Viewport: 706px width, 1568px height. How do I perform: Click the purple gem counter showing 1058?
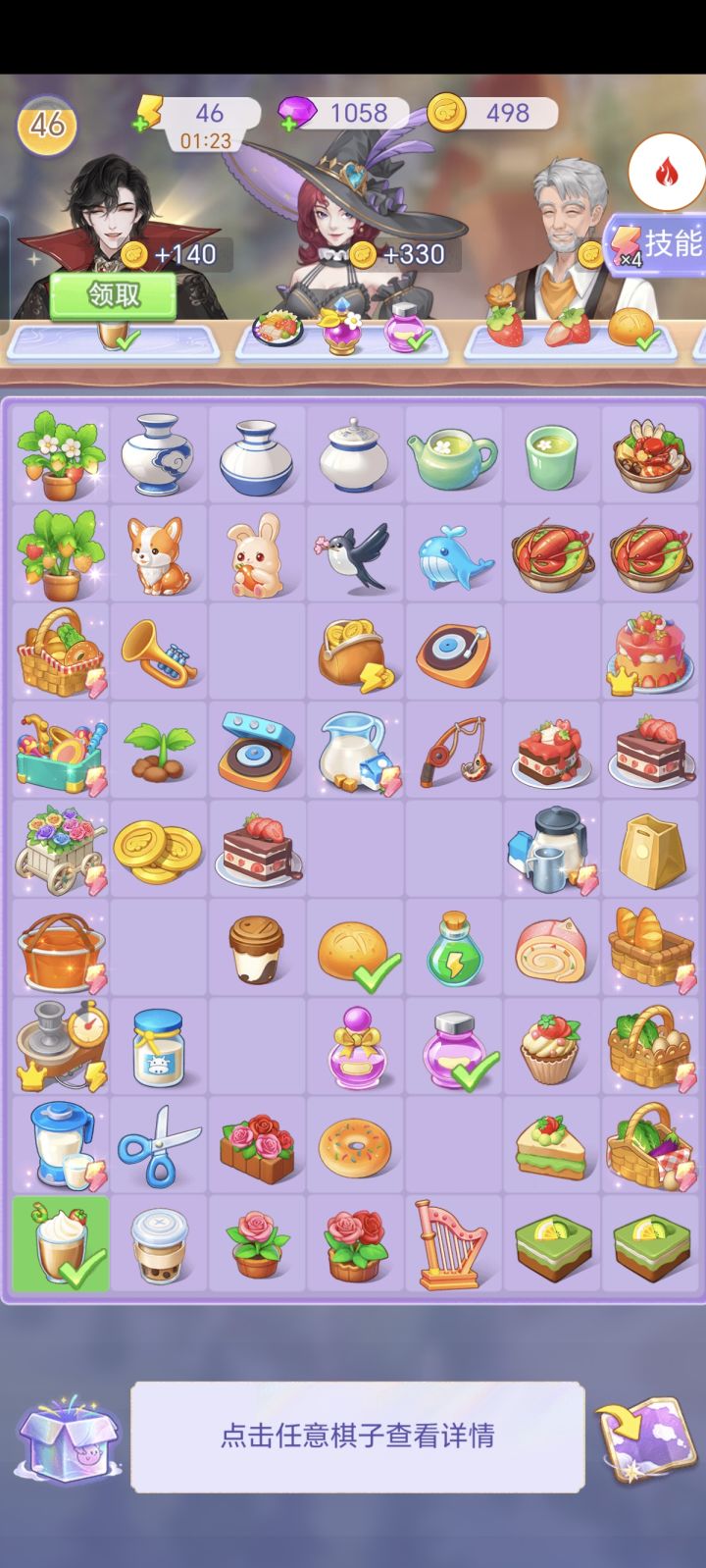(348, 111)
